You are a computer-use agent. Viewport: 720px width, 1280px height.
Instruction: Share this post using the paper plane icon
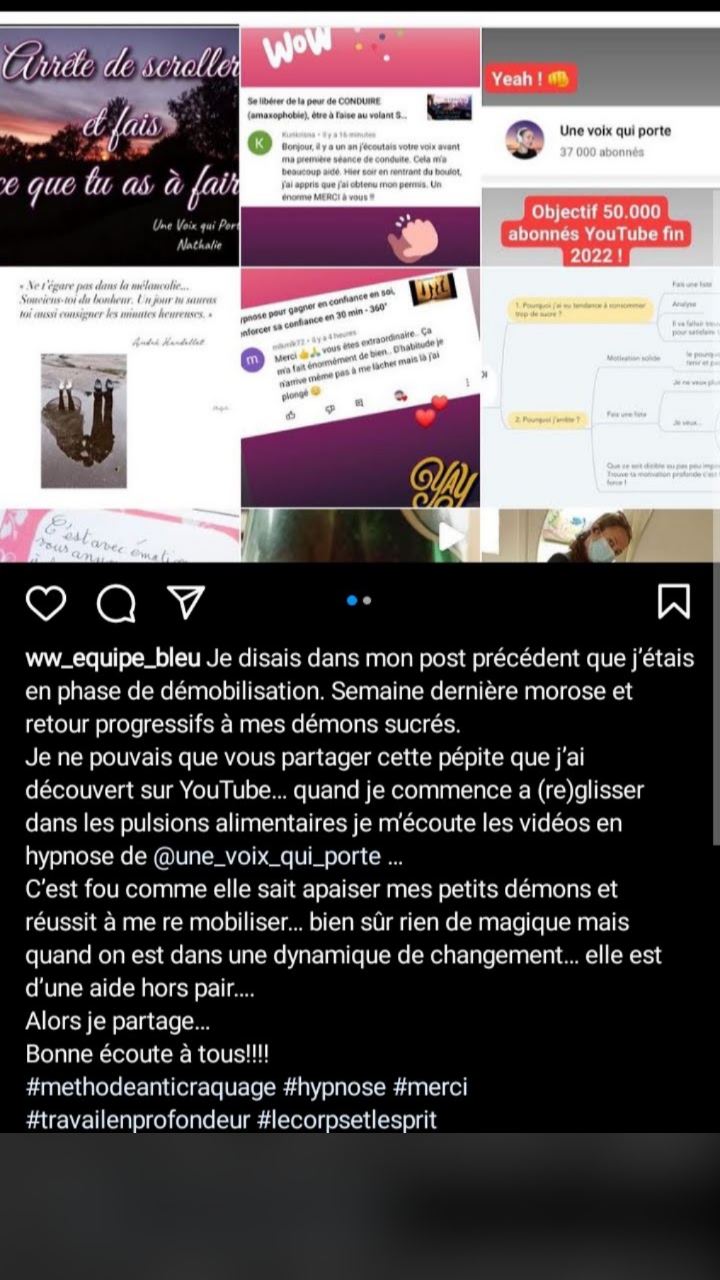coord(186,601)
